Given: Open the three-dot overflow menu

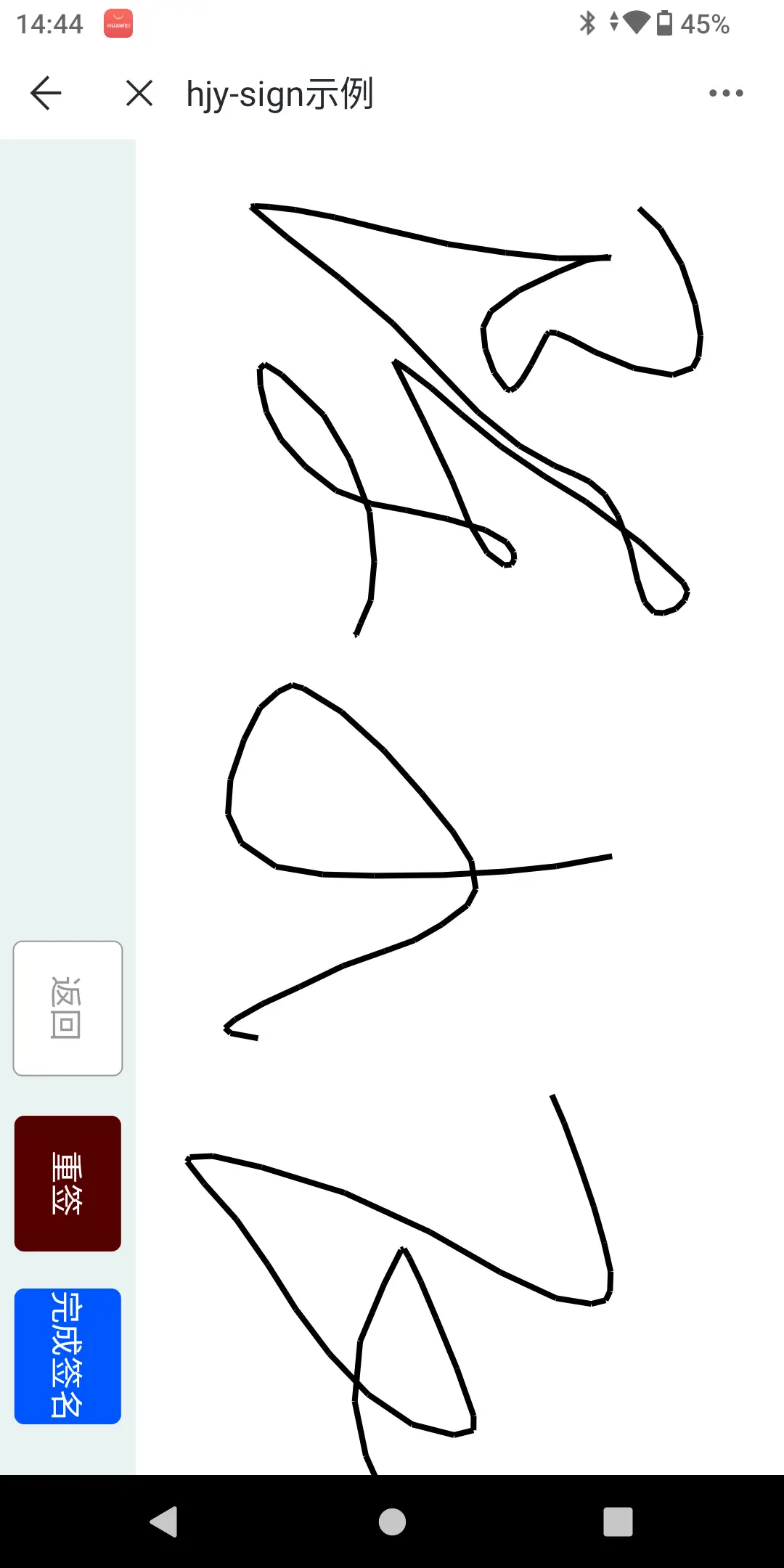Looking at the screenshot, I should click(x=726, y=93).
